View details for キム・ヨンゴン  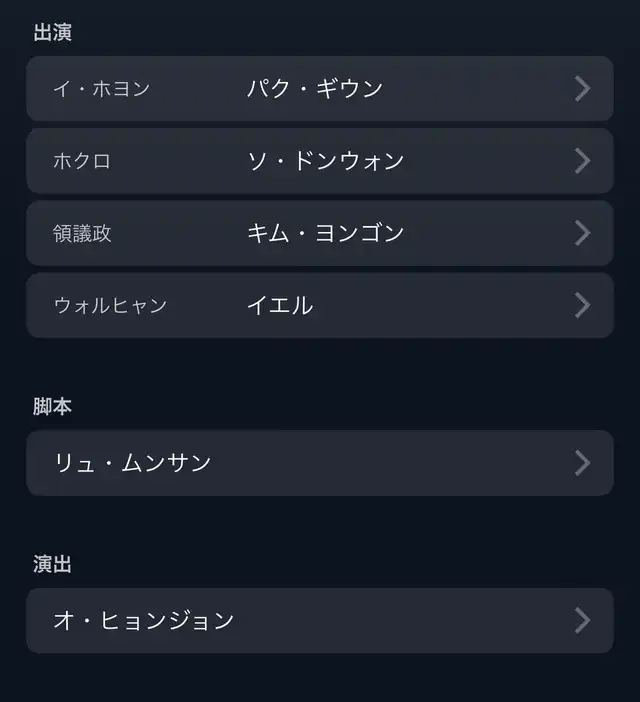coord(320,233)
